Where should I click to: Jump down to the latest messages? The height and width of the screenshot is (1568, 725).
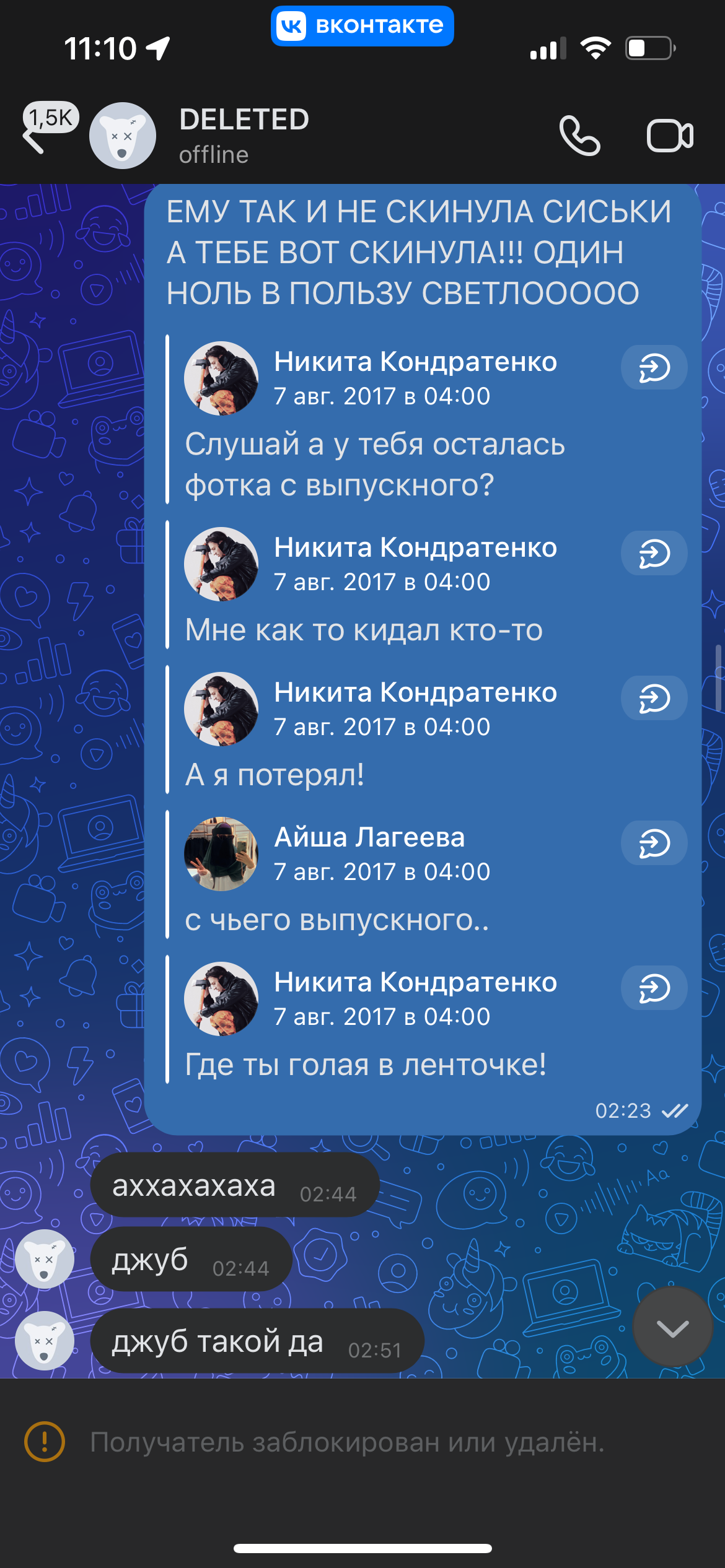672,1327
